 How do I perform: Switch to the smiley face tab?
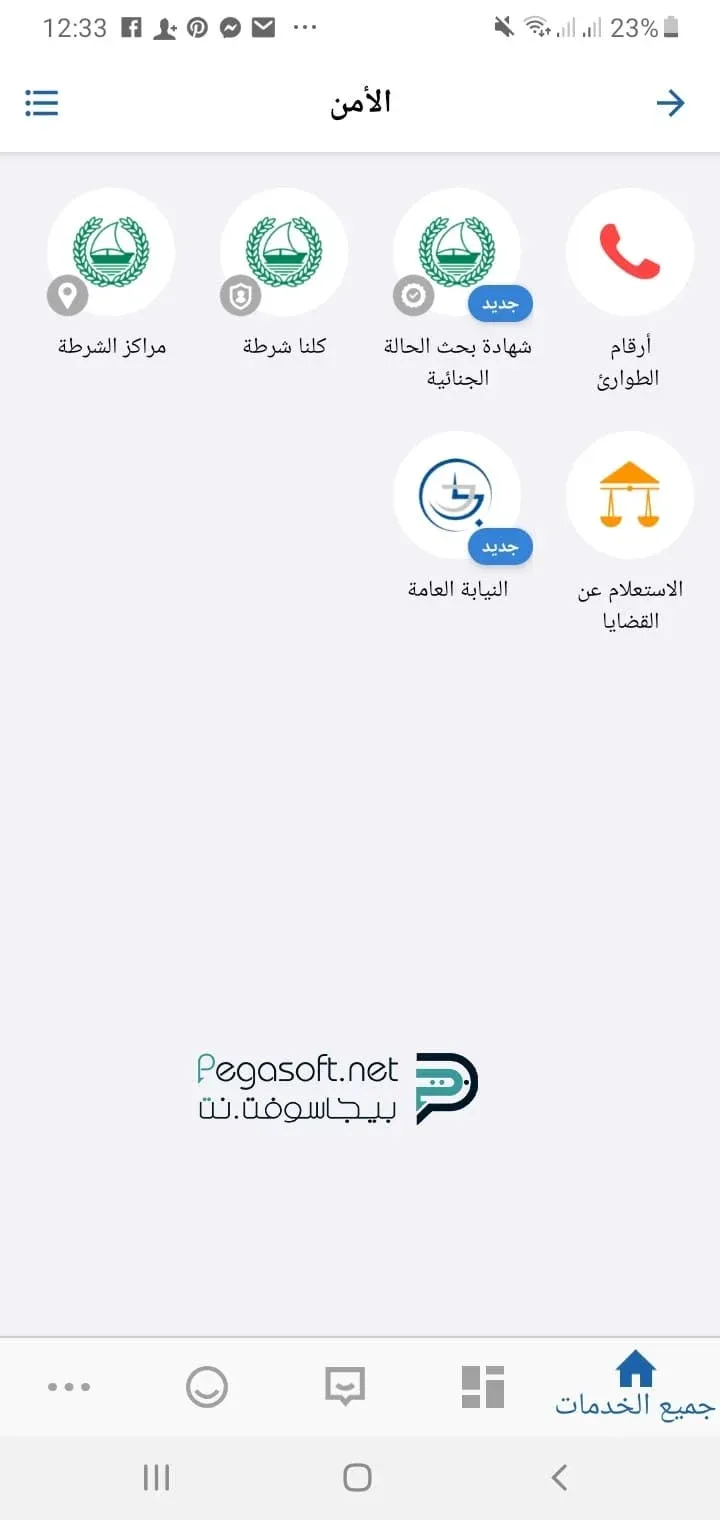(207, 1387)
